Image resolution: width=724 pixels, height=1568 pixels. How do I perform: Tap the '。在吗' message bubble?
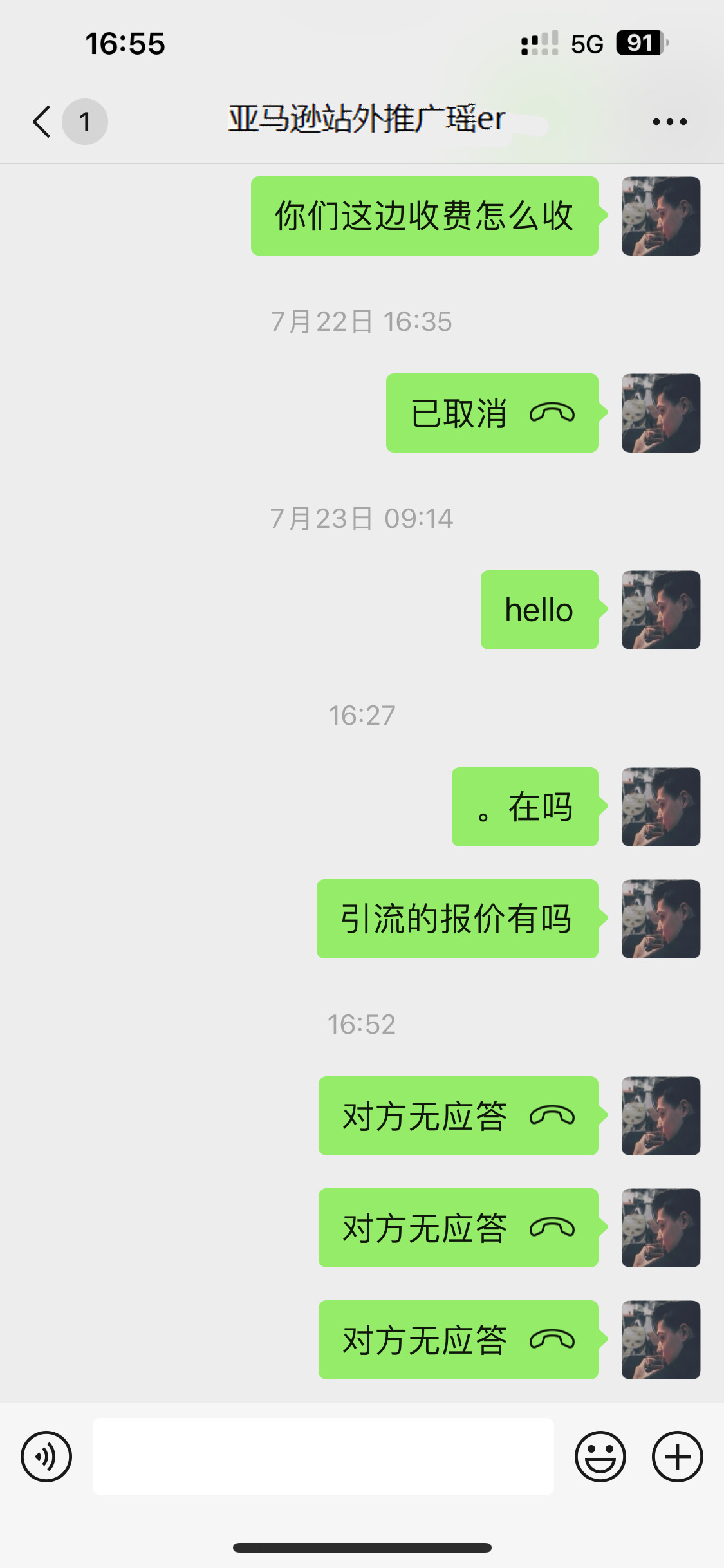tap(524, 808)
